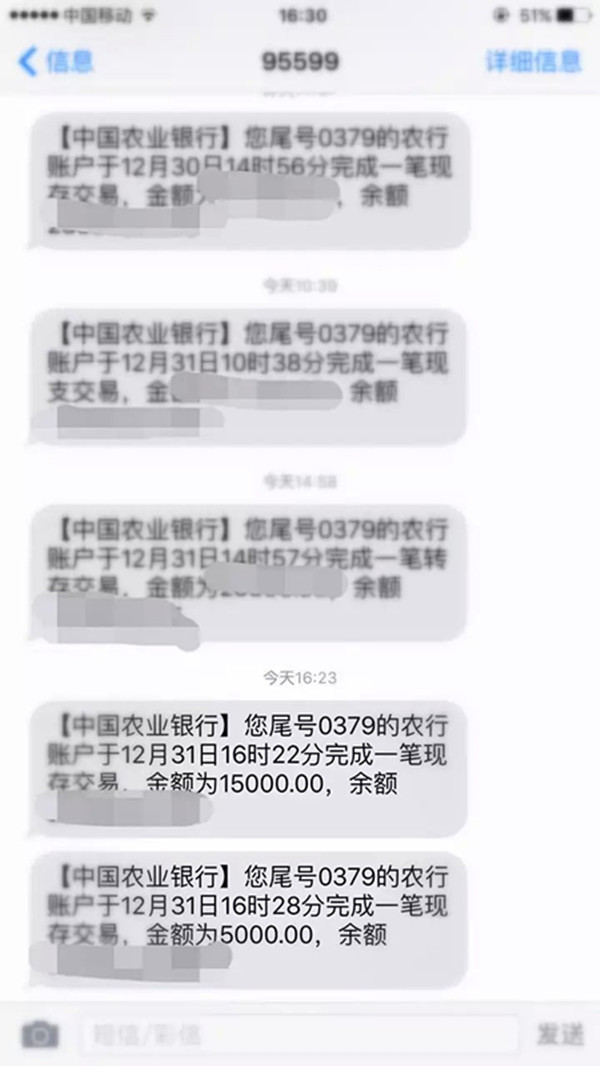Focus the 短信/彩信 message input field
Viewport: 600px width, 1066px height.
(298, 1033)
